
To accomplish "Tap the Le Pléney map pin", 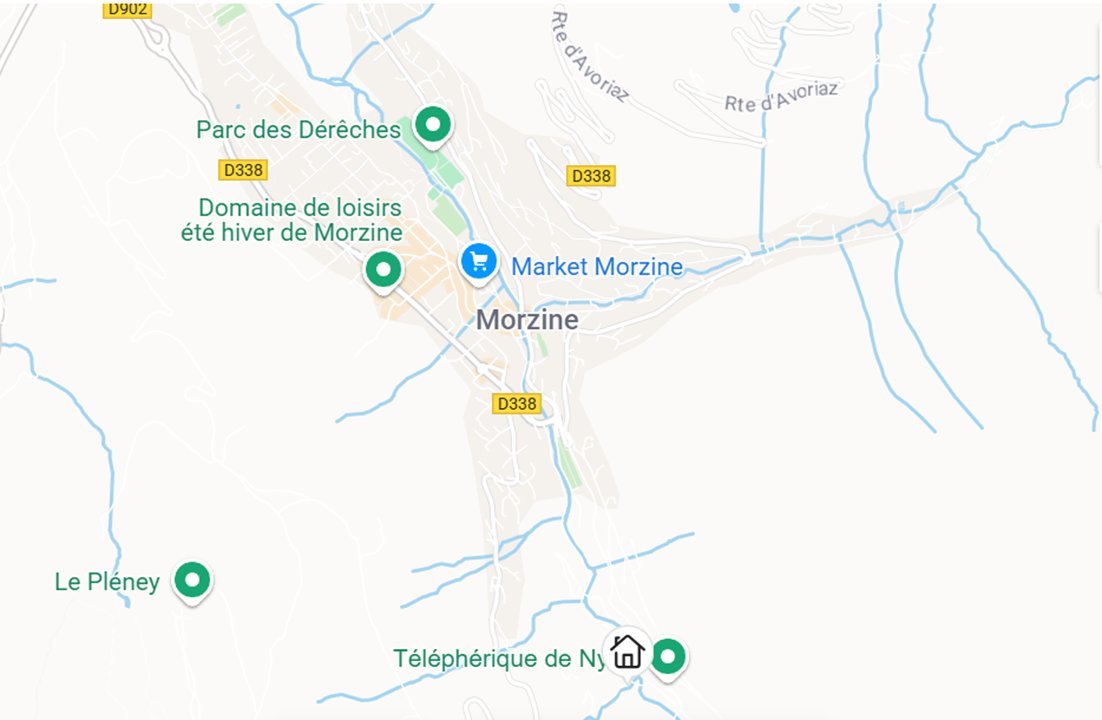I will 192,580.
